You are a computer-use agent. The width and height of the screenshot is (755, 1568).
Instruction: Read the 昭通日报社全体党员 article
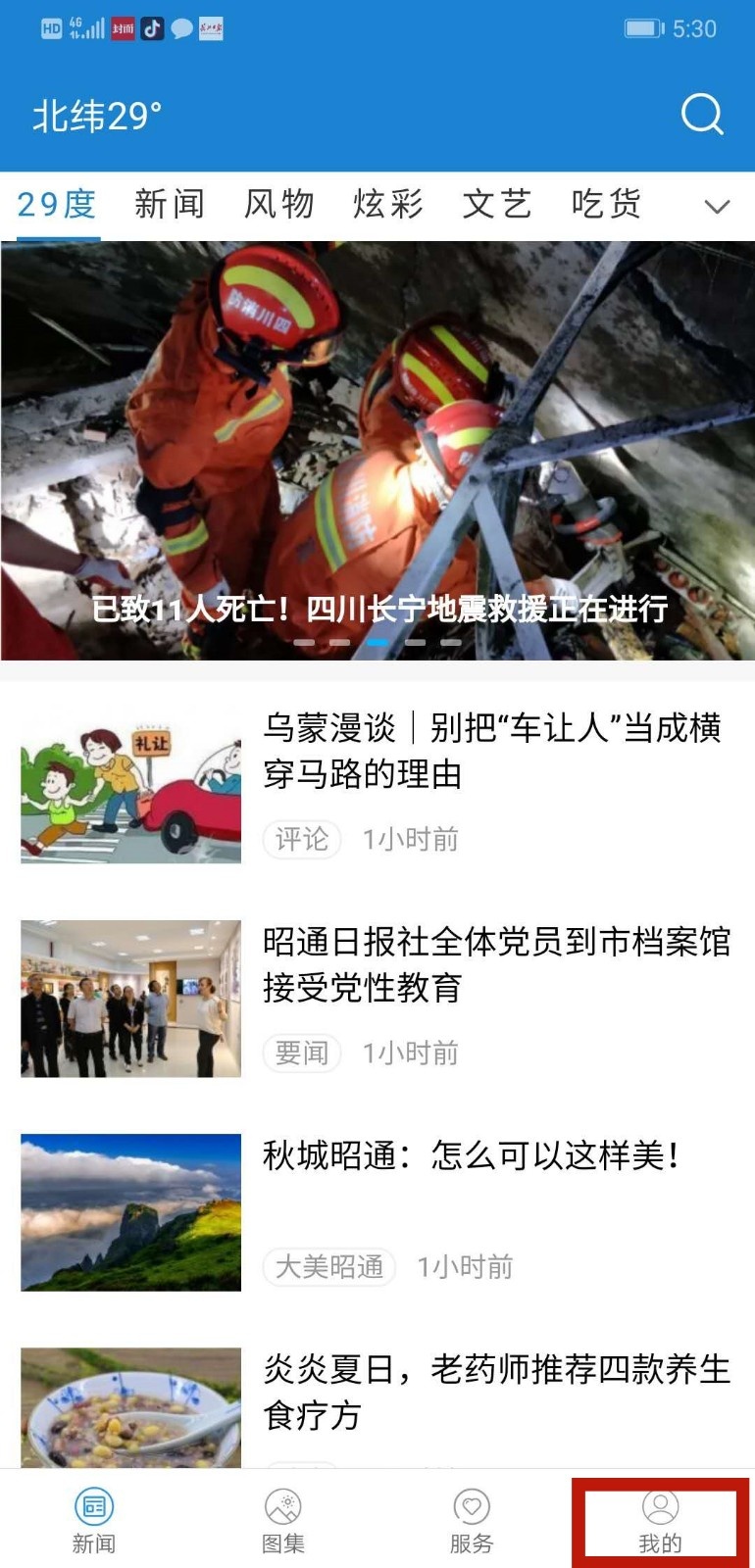point(495,964)
